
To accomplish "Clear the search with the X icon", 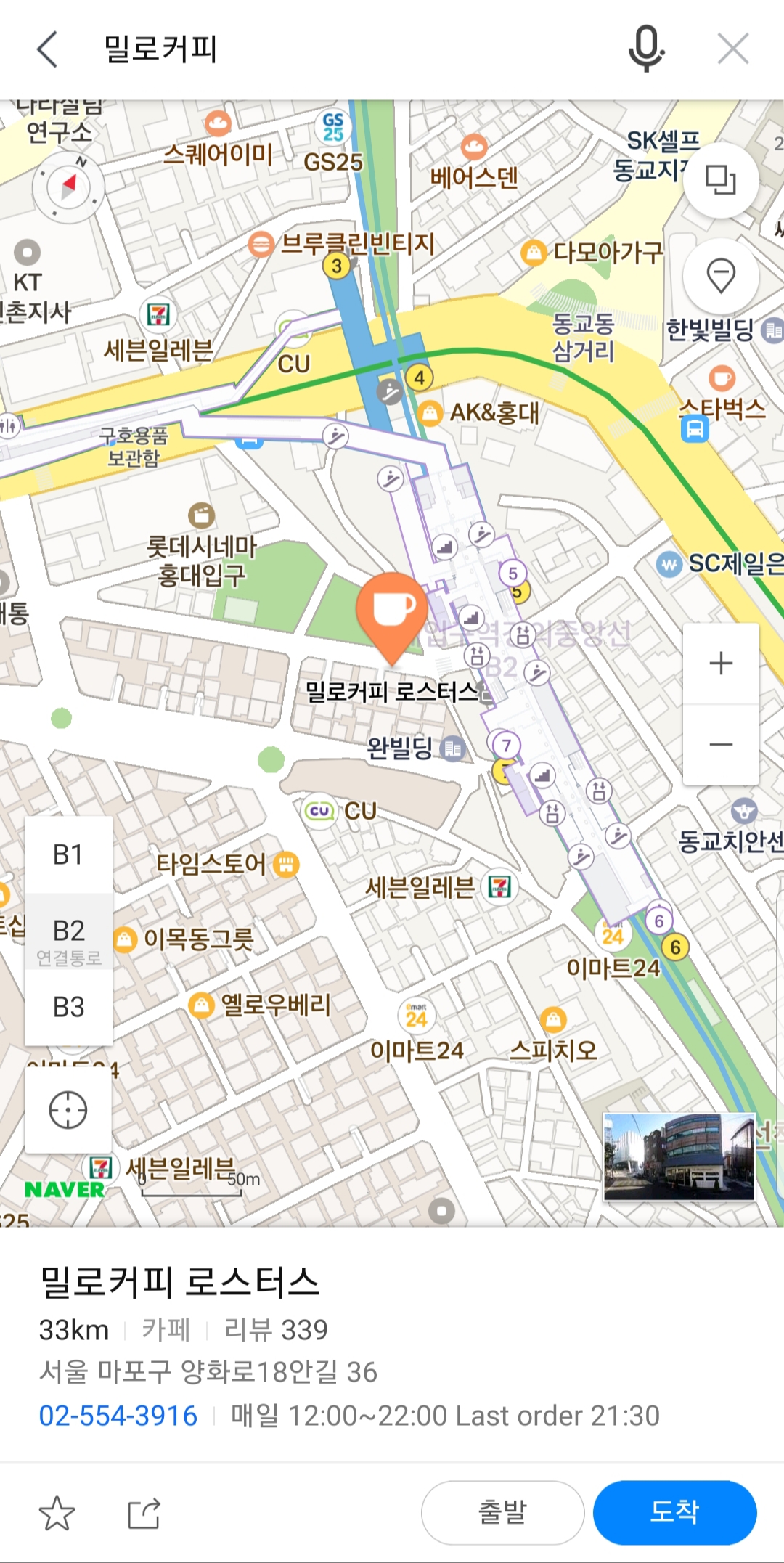I will point(732,49).
